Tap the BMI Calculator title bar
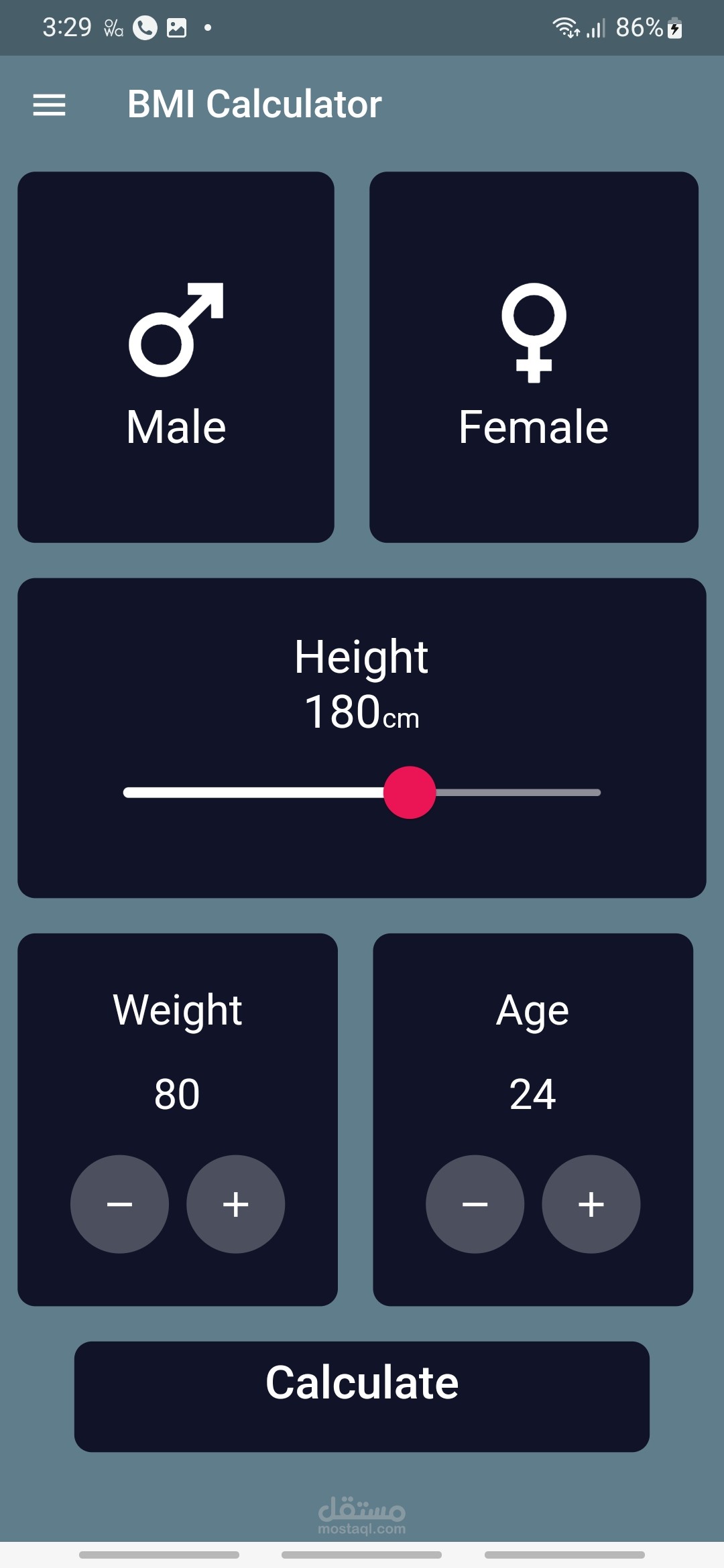 [255, 103]
